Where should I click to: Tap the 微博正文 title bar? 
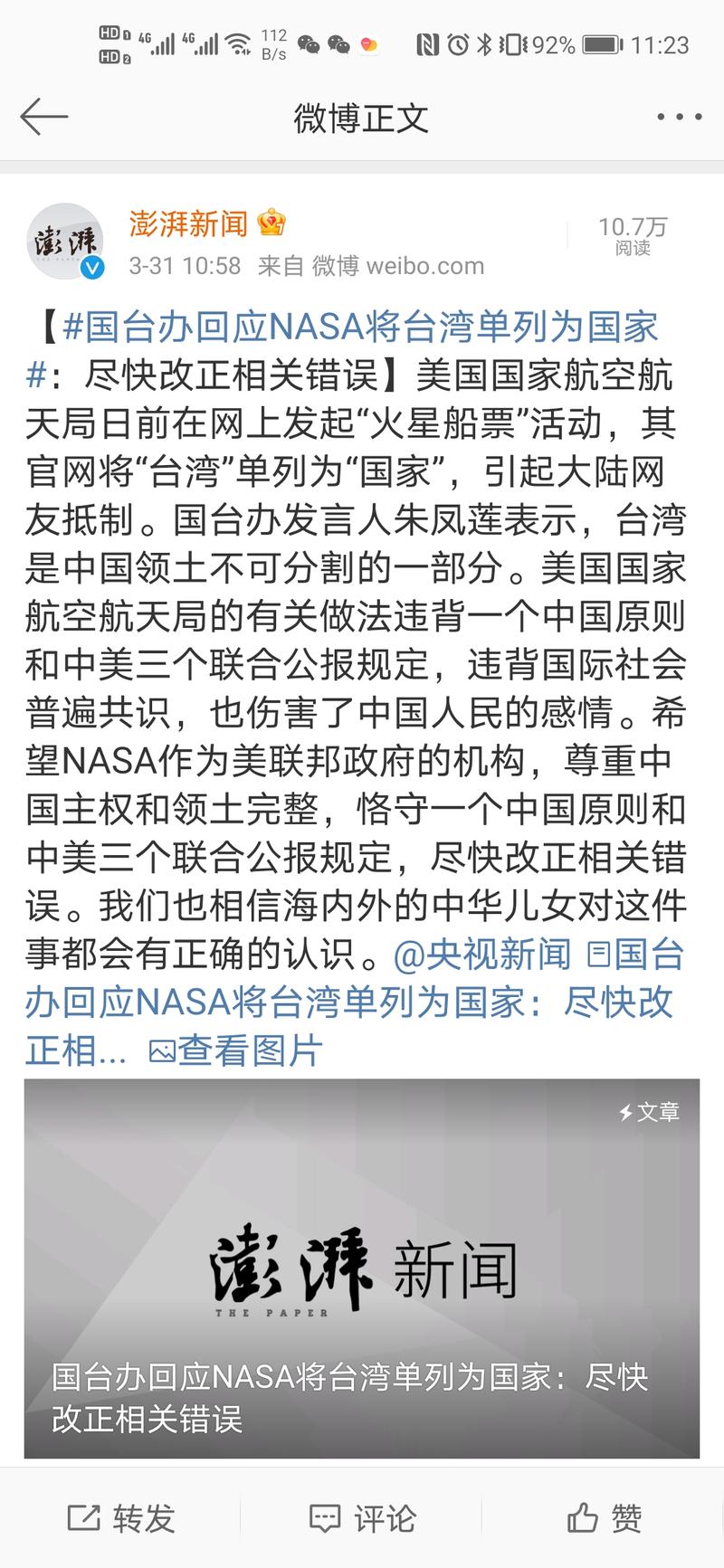[362, 116]
